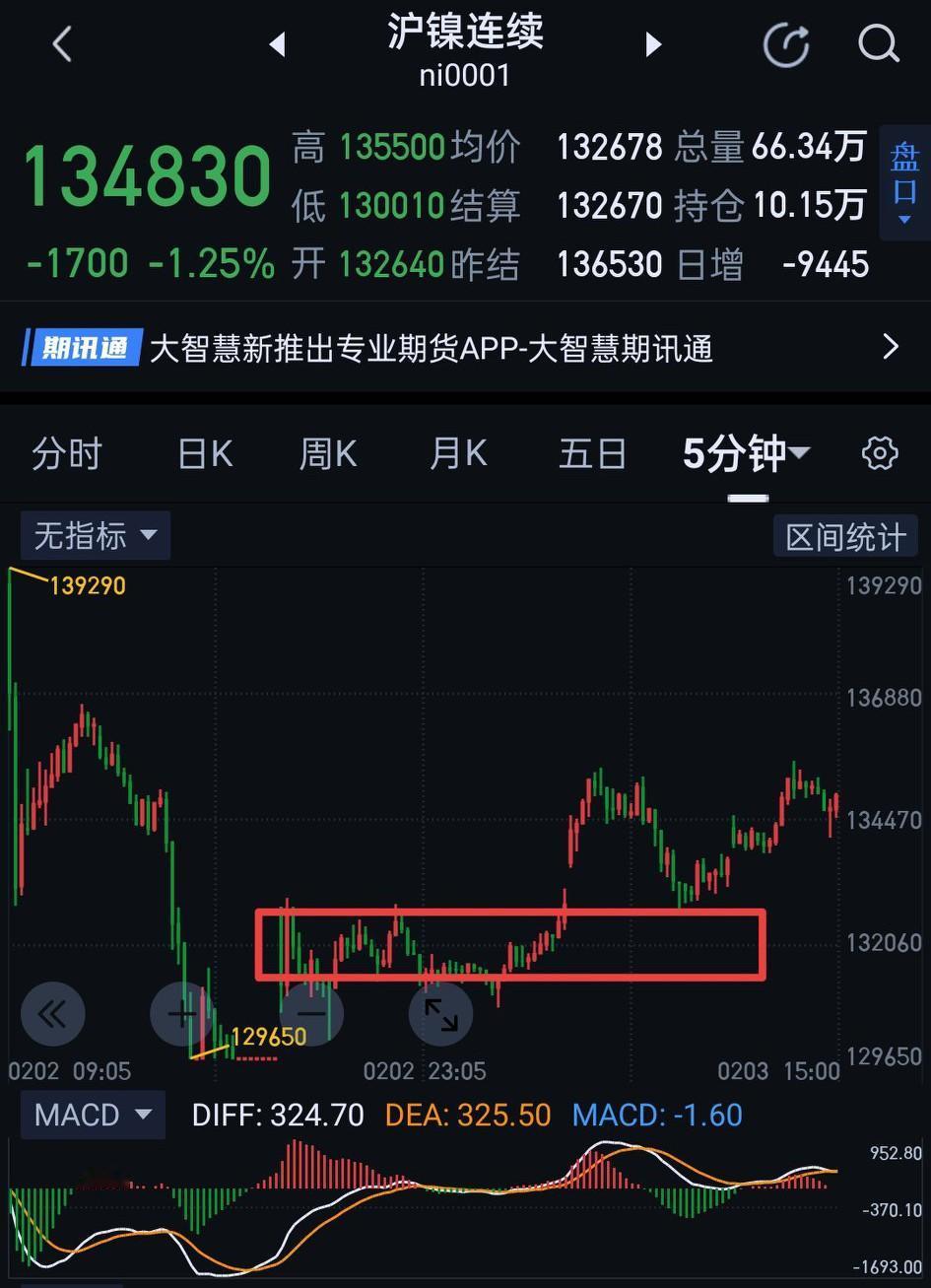Refresh quotes with the reload icon

click(x=785, y=43)
